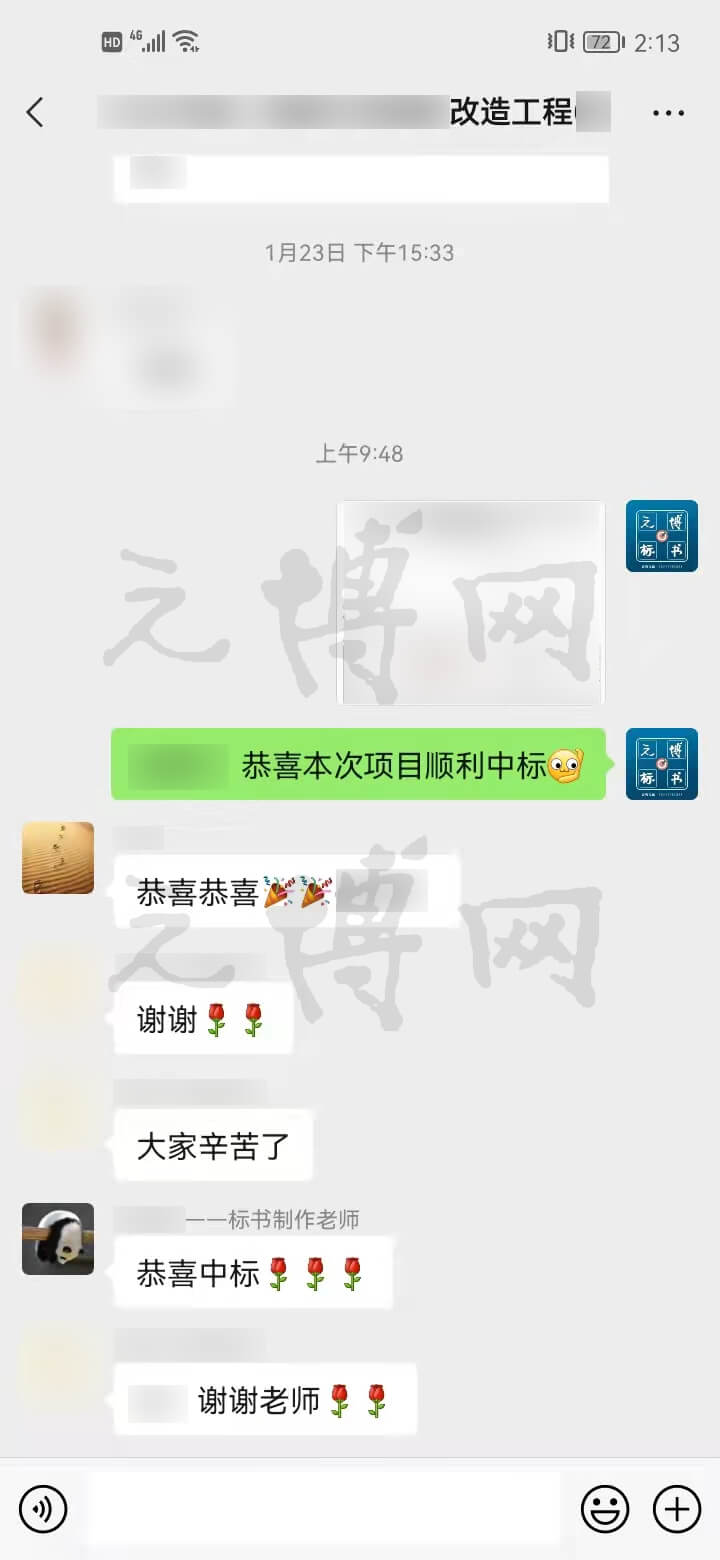
Task: Focus the message text input box
Action: (323, 1508)
